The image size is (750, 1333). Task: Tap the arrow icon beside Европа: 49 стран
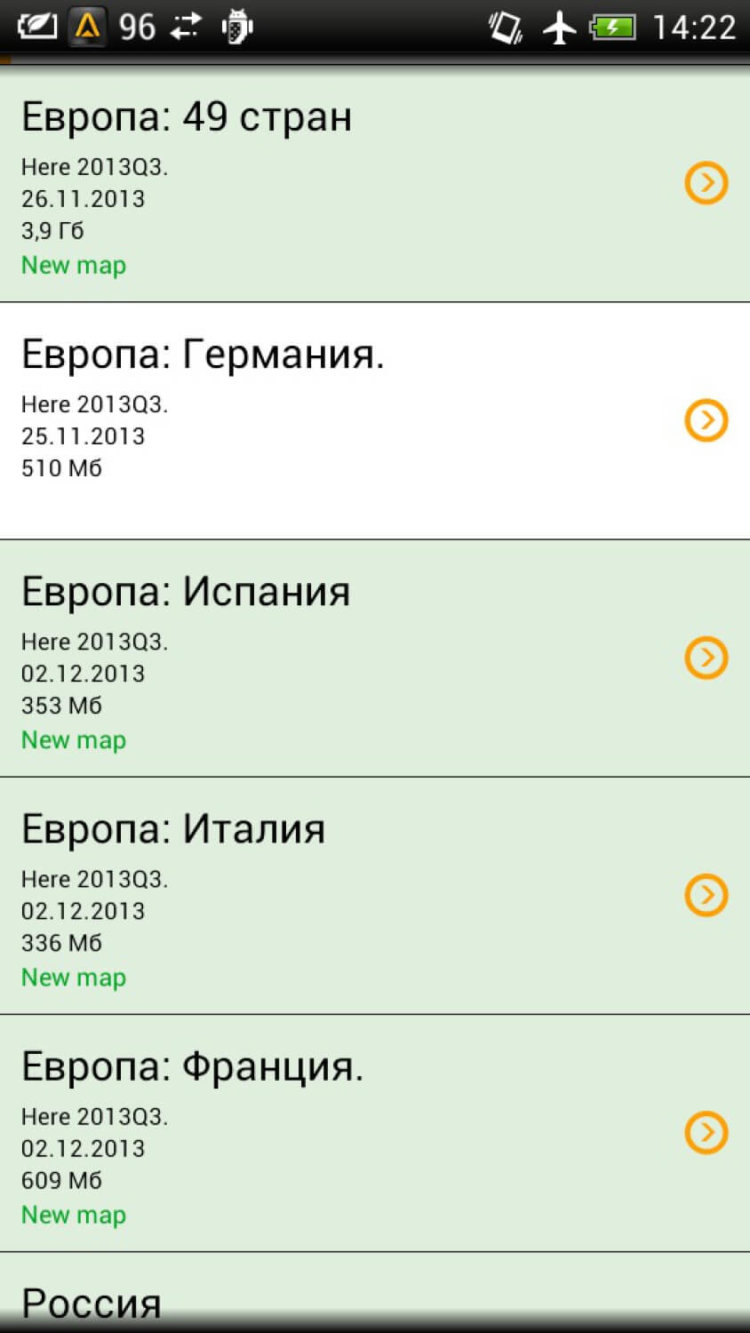coord(706,184)
